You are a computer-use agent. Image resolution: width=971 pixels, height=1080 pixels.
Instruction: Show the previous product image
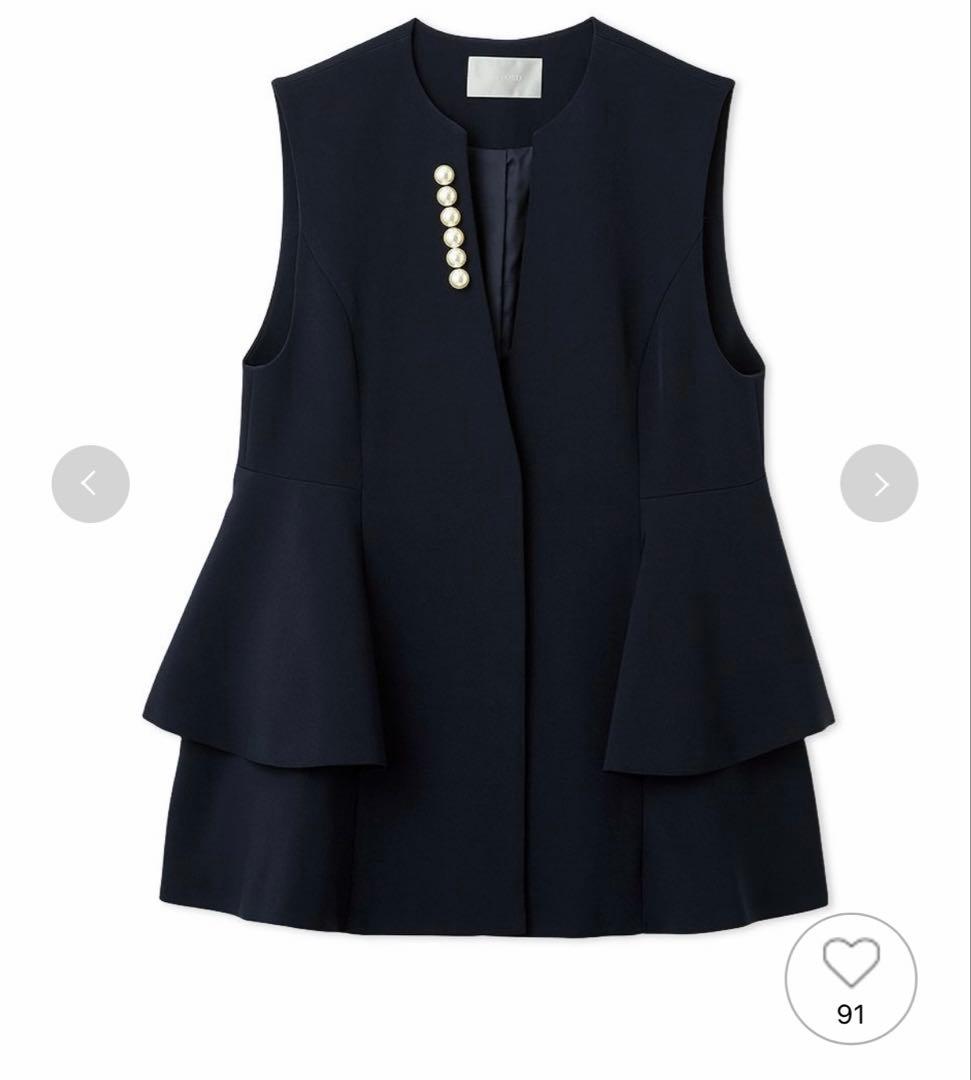point(90,484)
